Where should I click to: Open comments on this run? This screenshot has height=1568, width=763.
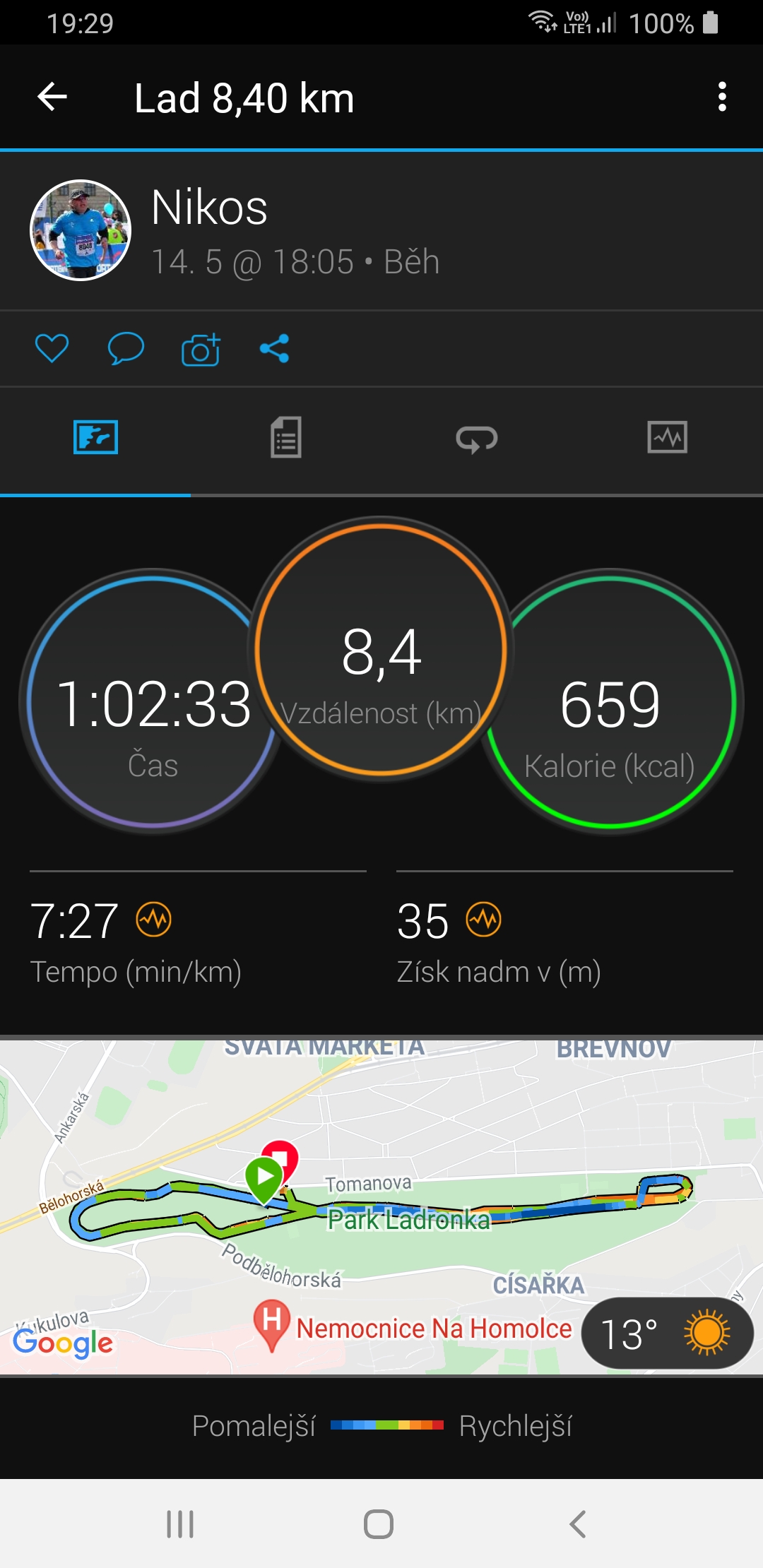(x=126, y=348)
